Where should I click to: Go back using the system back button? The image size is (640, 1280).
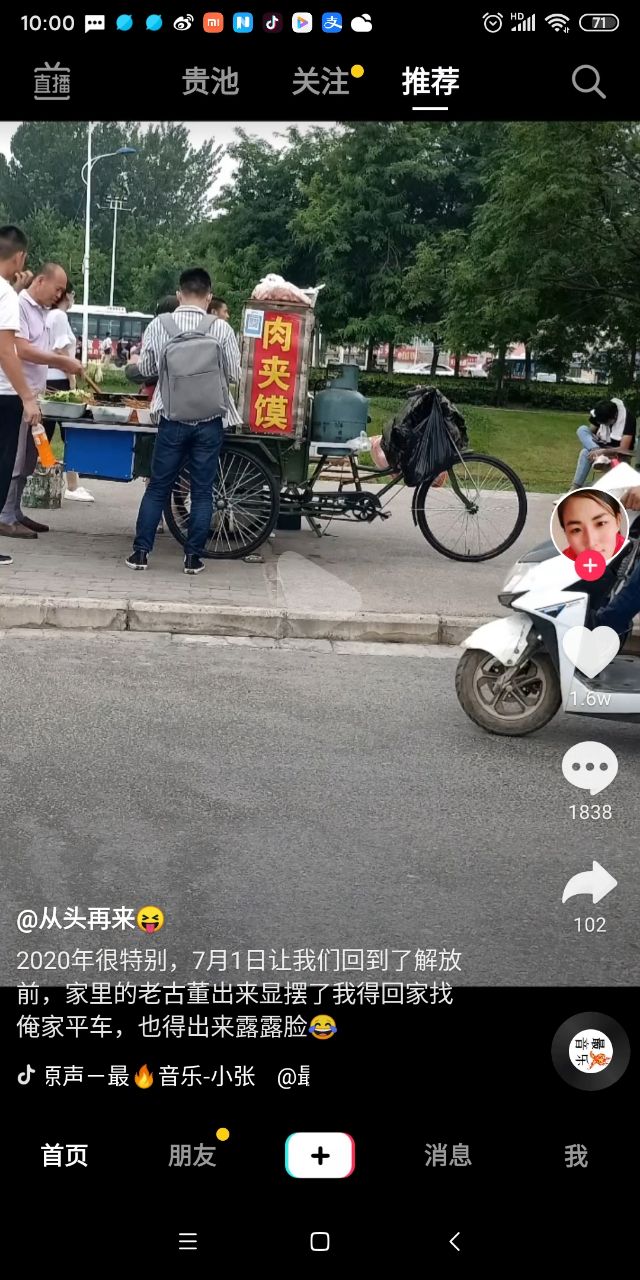(x=454, y=1241)
